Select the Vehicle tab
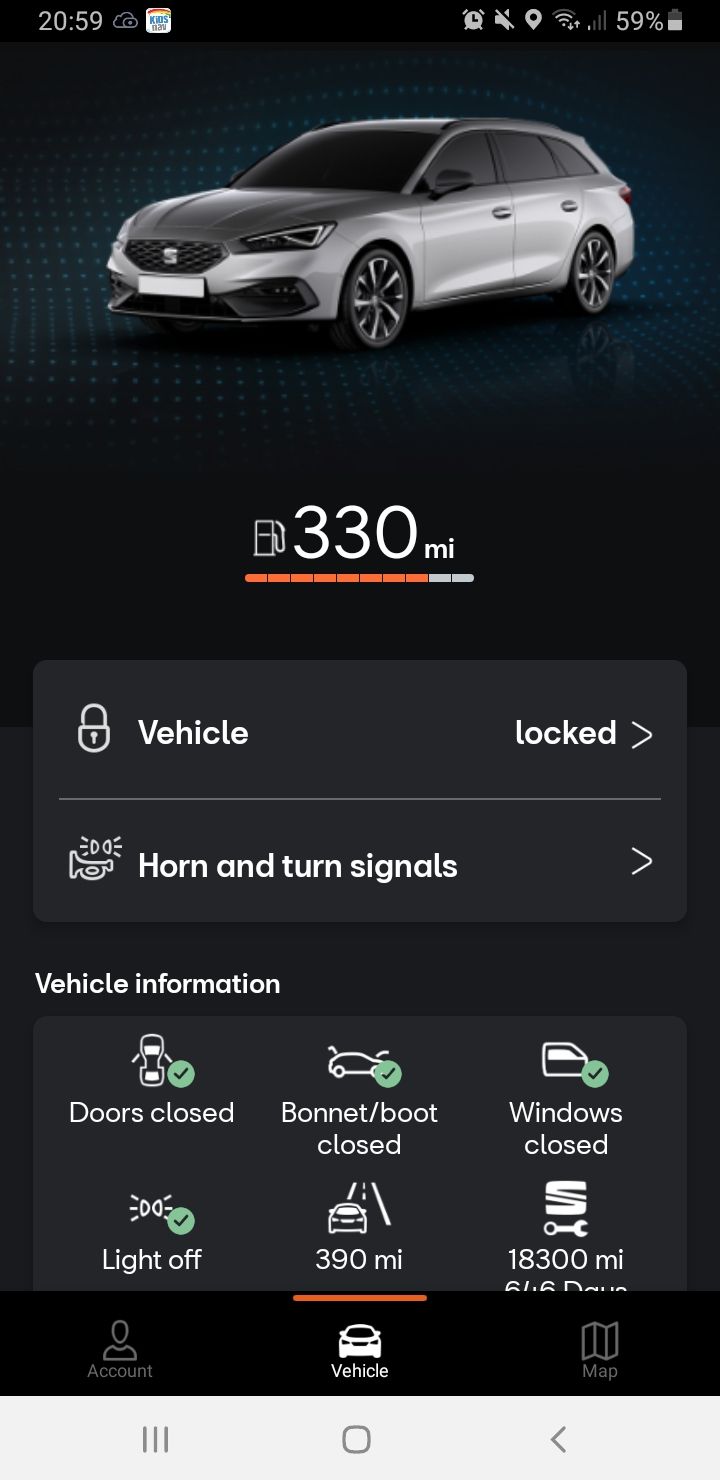Viewport: 720px width, 1480px height. 360,1350
